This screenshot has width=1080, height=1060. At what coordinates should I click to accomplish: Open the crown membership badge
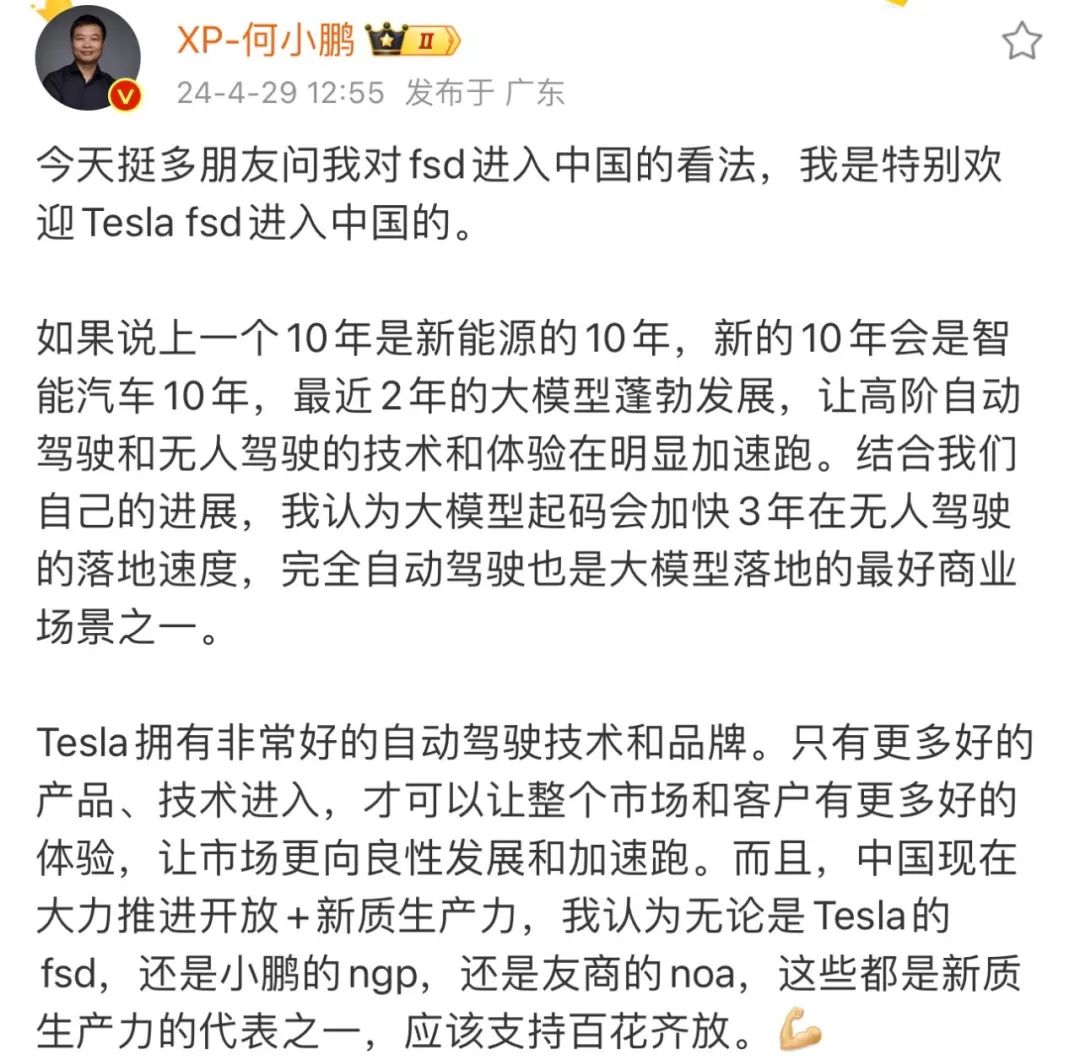(414, 42)
